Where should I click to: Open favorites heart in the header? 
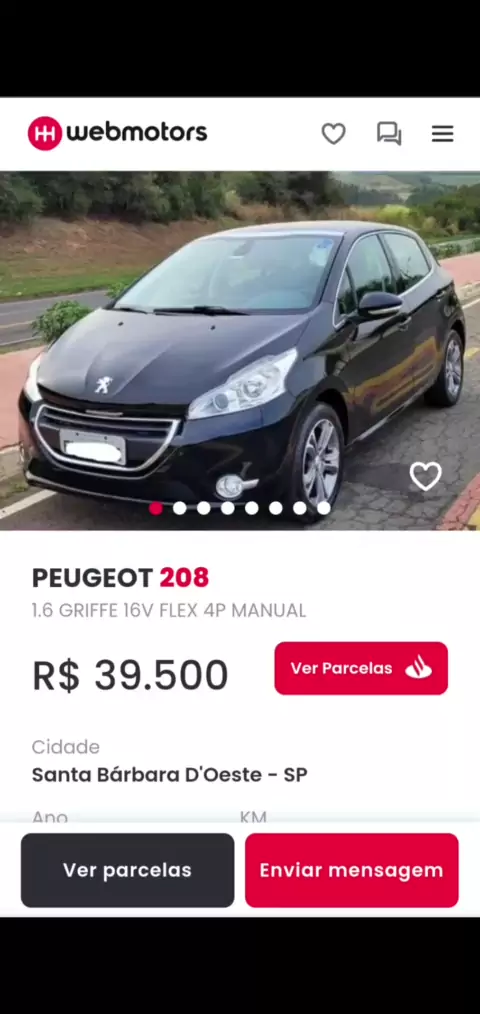[334, 134]
